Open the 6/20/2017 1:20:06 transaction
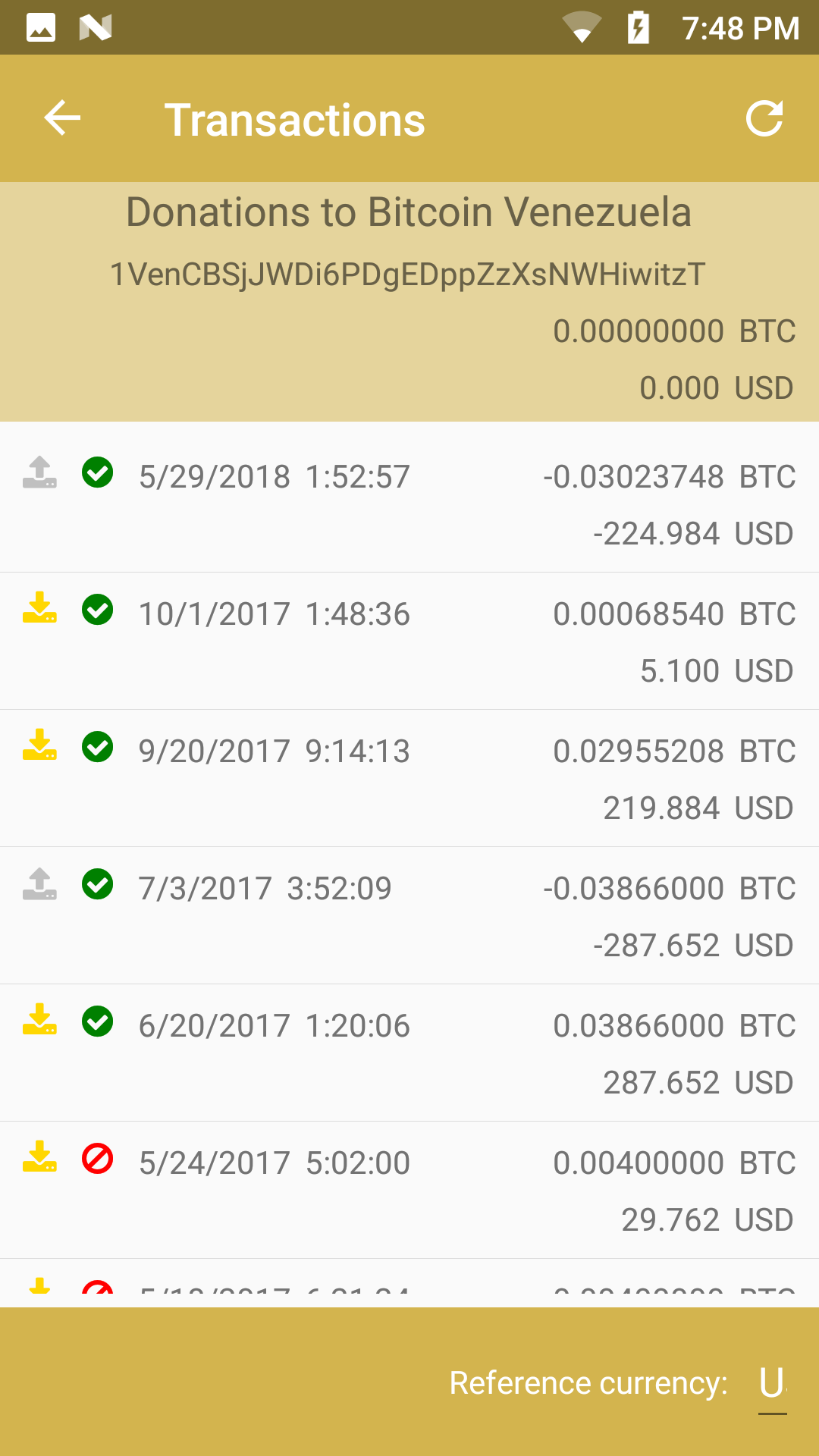819x1456 pixels. [409, 1053]
